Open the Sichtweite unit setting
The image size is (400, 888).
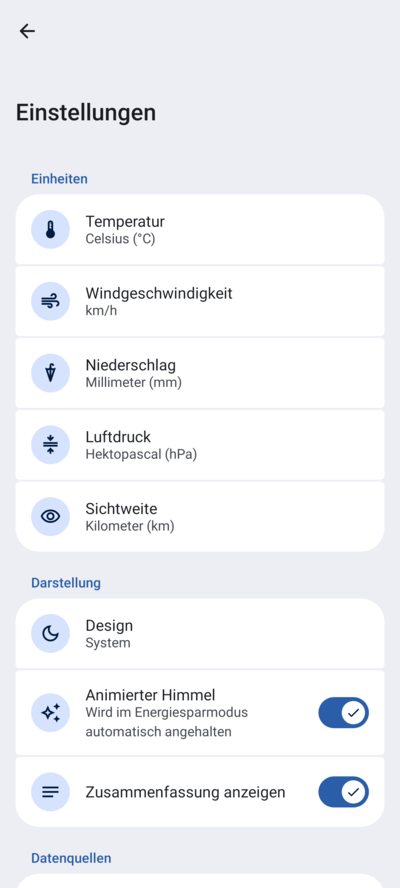(x=199, y=516)
